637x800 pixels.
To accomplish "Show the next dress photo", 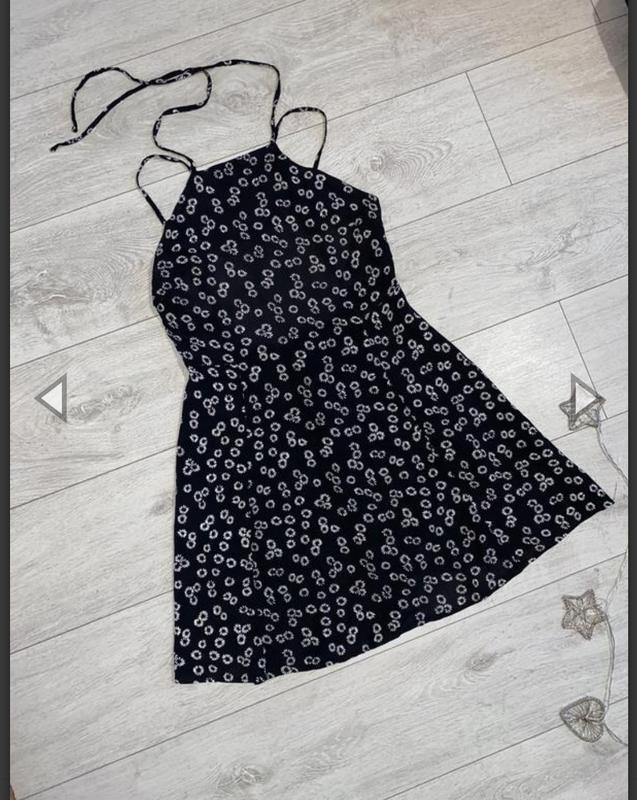I will point(586,398).
